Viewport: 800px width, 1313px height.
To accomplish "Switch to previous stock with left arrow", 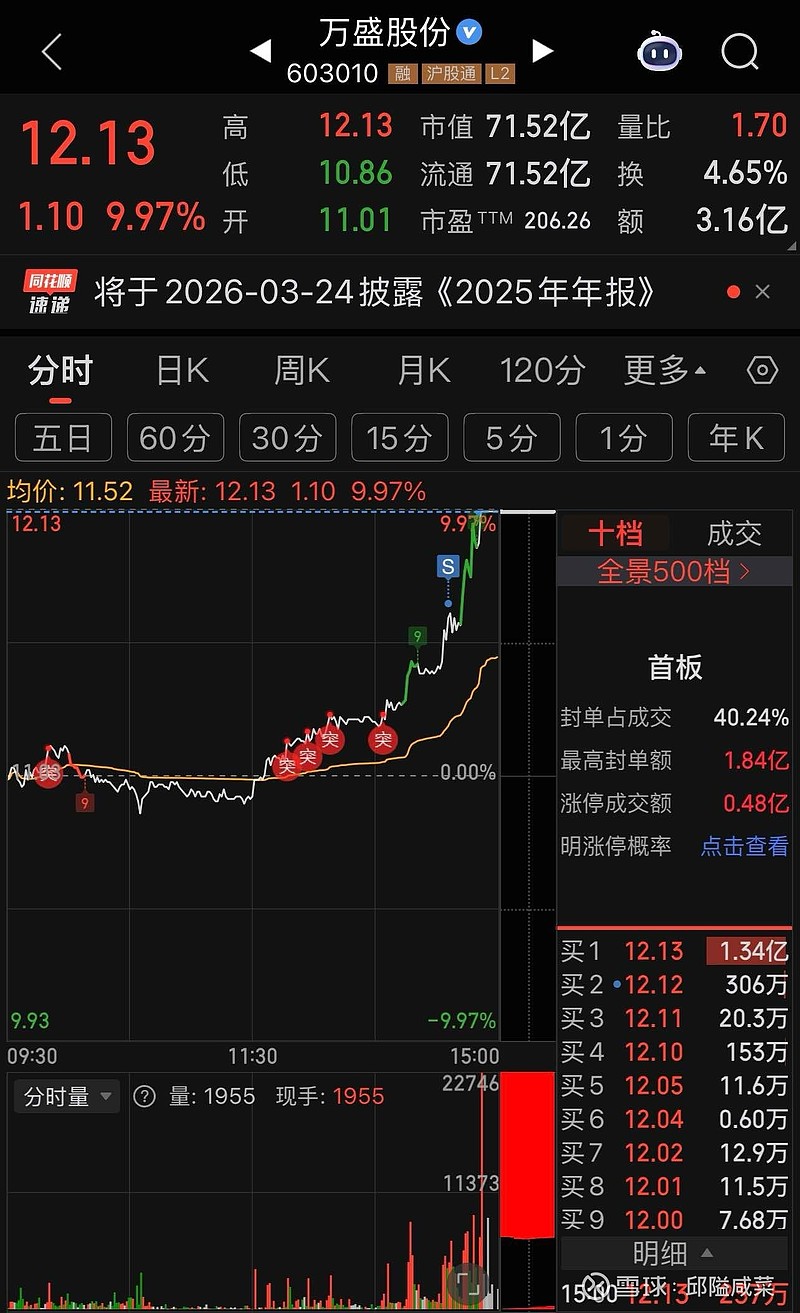I will tap(261, 52).
